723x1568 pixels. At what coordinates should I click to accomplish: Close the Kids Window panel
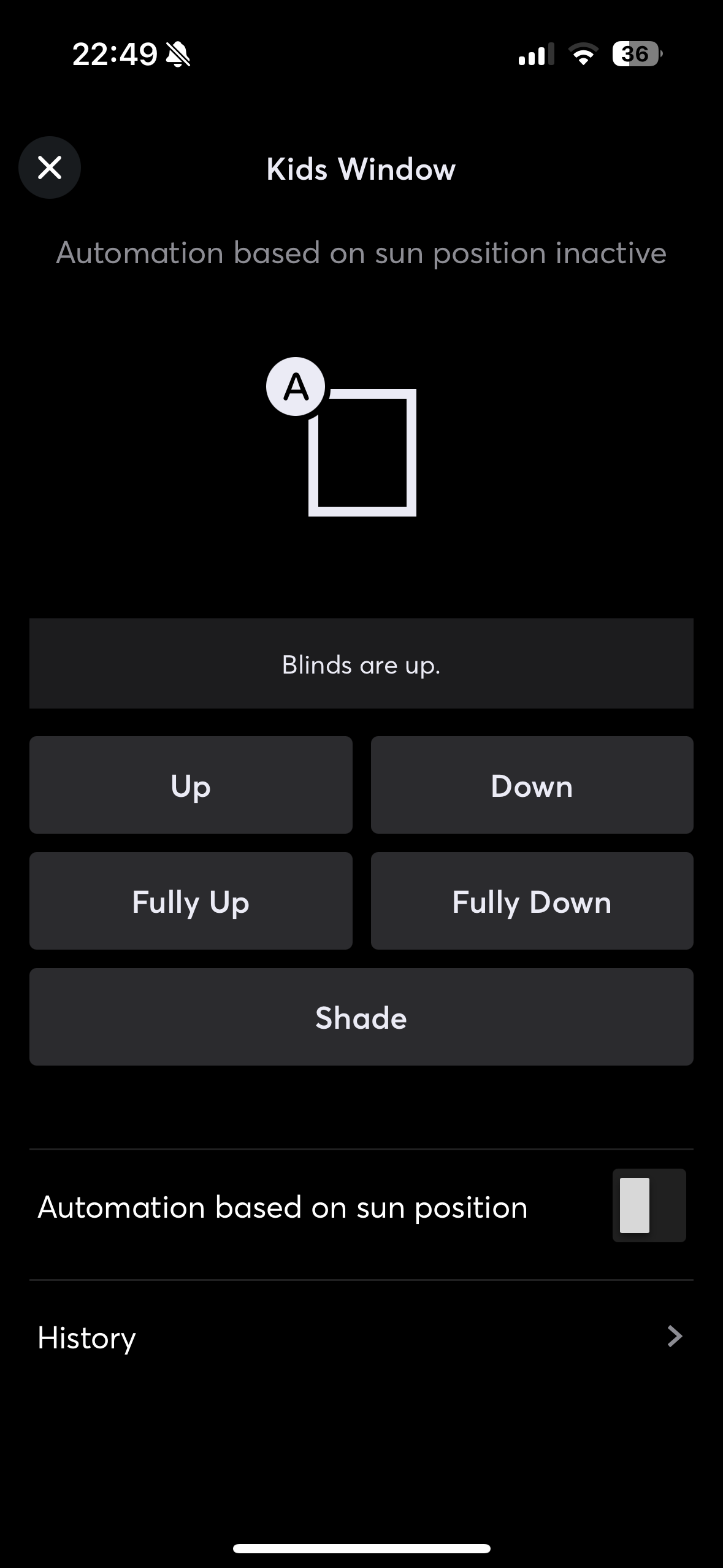(50, 167)
